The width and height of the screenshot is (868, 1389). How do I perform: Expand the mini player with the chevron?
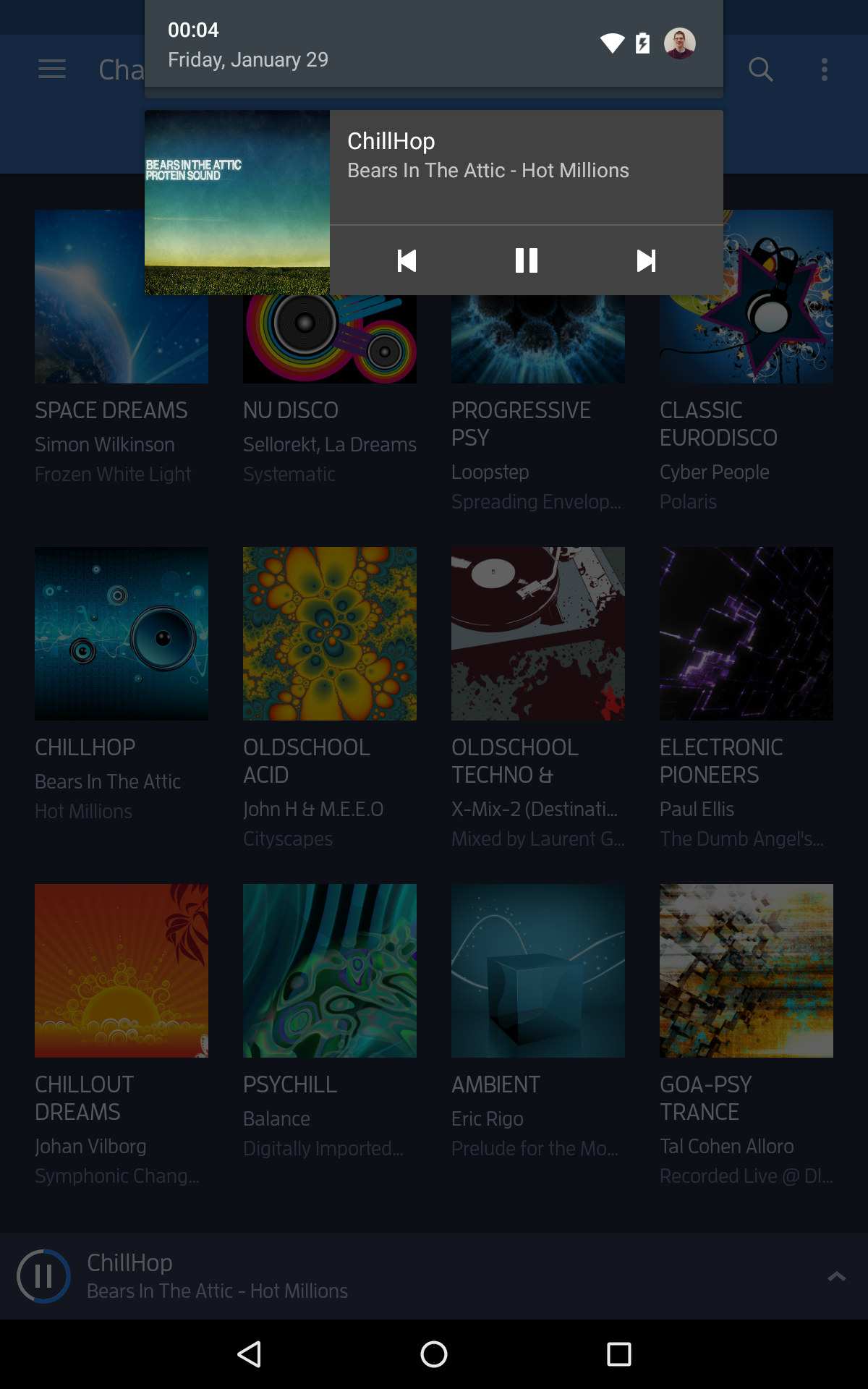tap(836, 1276)
